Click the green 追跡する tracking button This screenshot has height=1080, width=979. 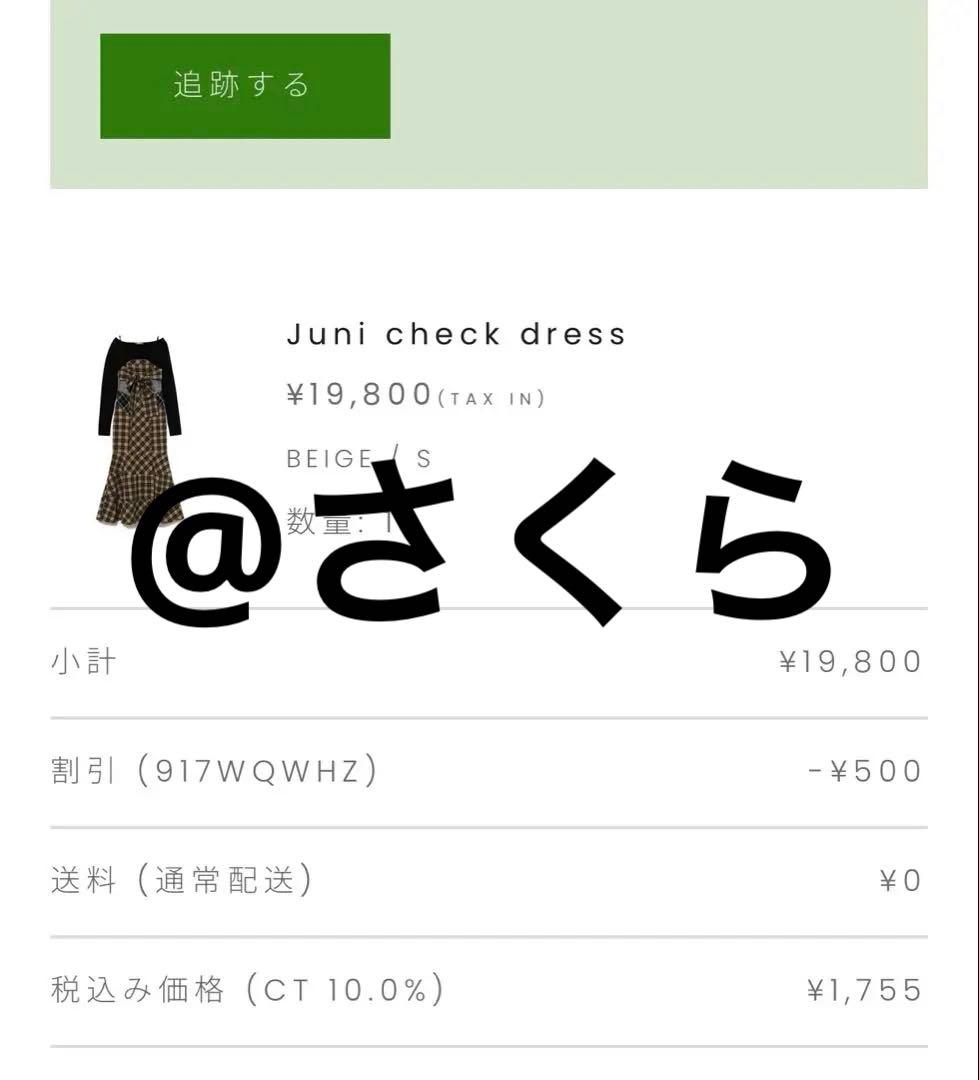244,86
